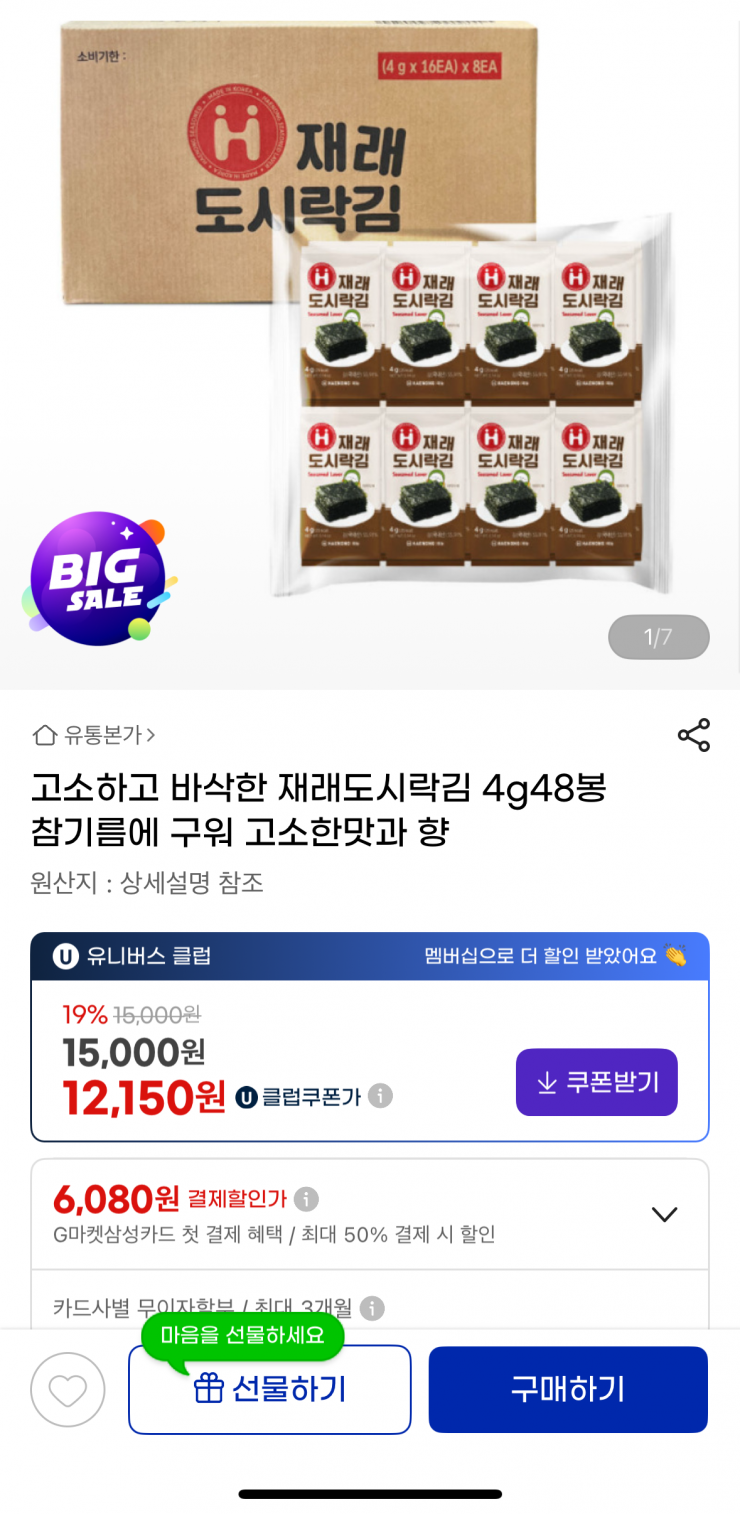
Task: Tap the 마음을 선물하세요 tooltip bubble
Action: (243, 1335)
